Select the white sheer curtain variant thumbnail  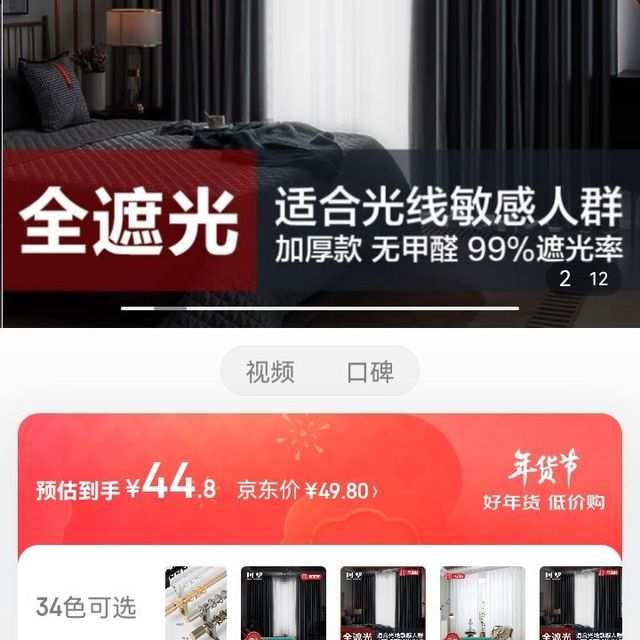click(482, 603)
